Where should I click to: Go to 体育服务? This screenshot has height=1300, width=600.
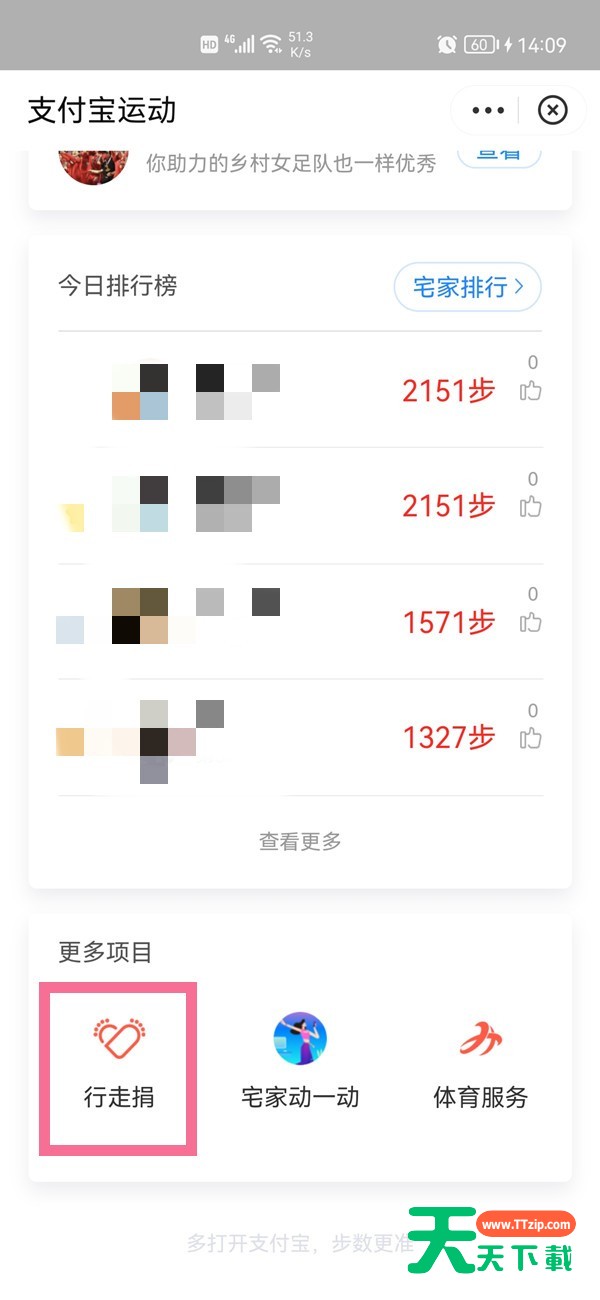tap(480, 1067)
